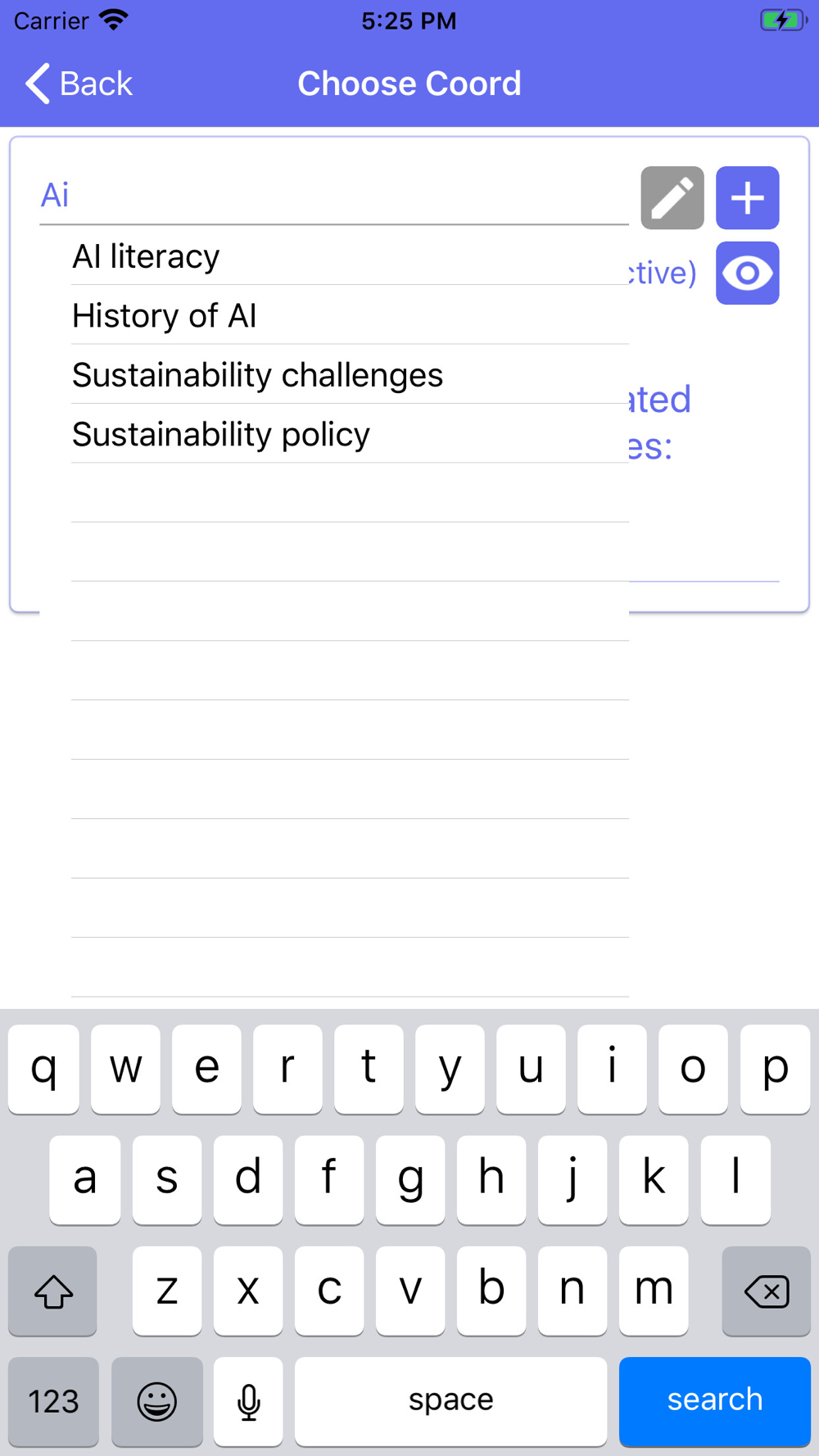Tap the pencil edit icon

coord(672,197)
